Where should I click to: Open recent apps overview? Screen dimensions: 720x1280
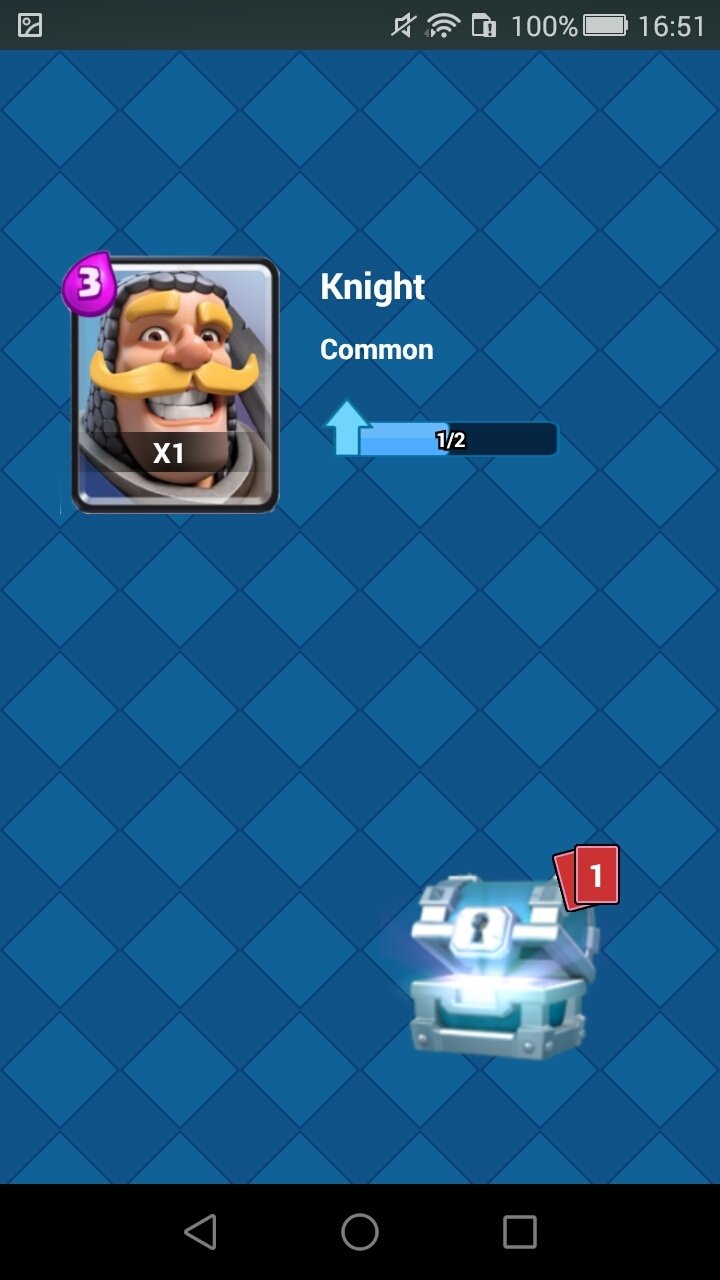[519, 1232]
